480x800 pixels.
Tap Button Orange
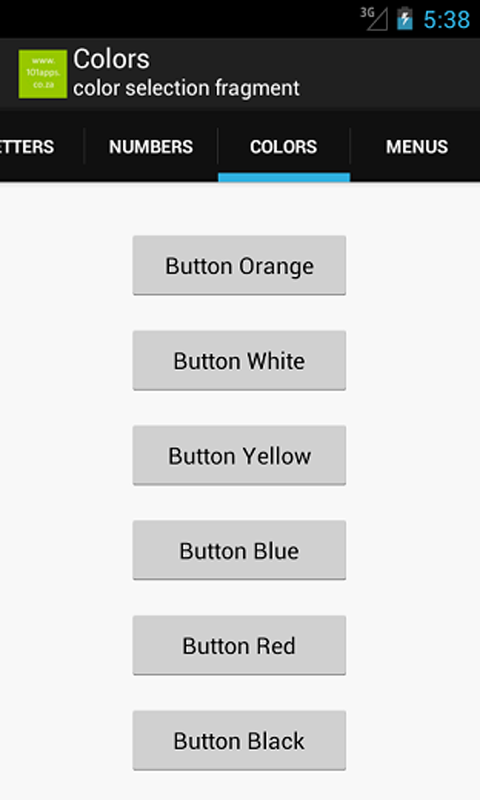(239, 265)
